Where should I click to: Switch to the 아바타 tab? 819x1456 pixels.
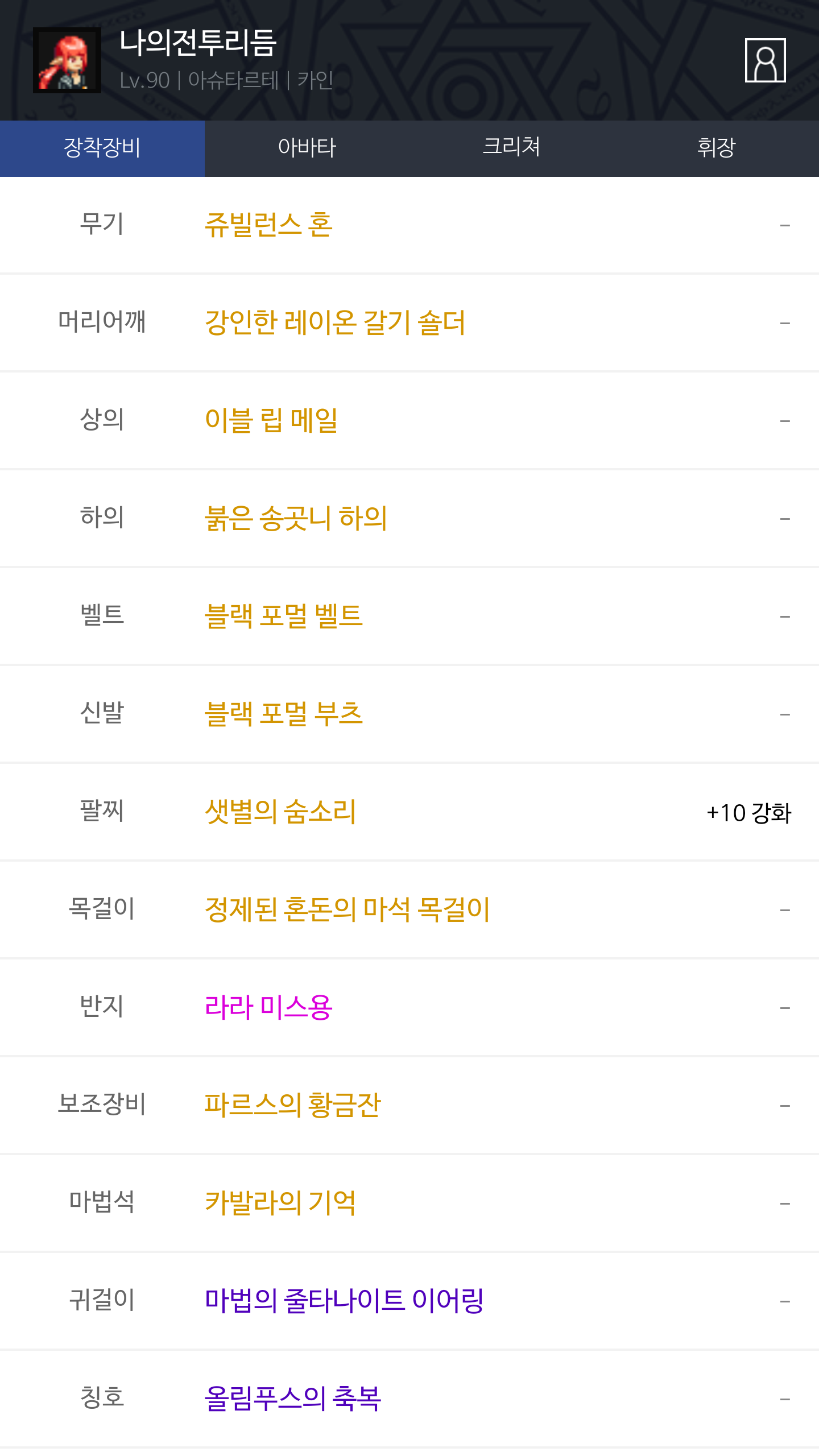tap(307, 148)
